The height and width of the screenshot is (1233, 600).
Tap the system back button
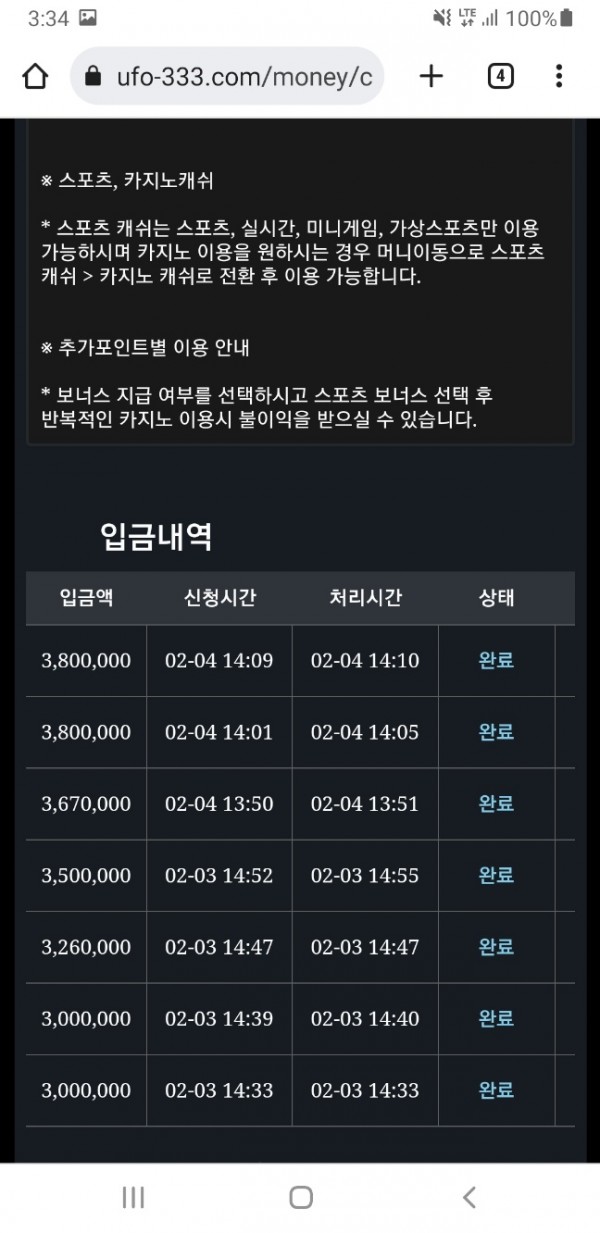[x=468, y=1197]
